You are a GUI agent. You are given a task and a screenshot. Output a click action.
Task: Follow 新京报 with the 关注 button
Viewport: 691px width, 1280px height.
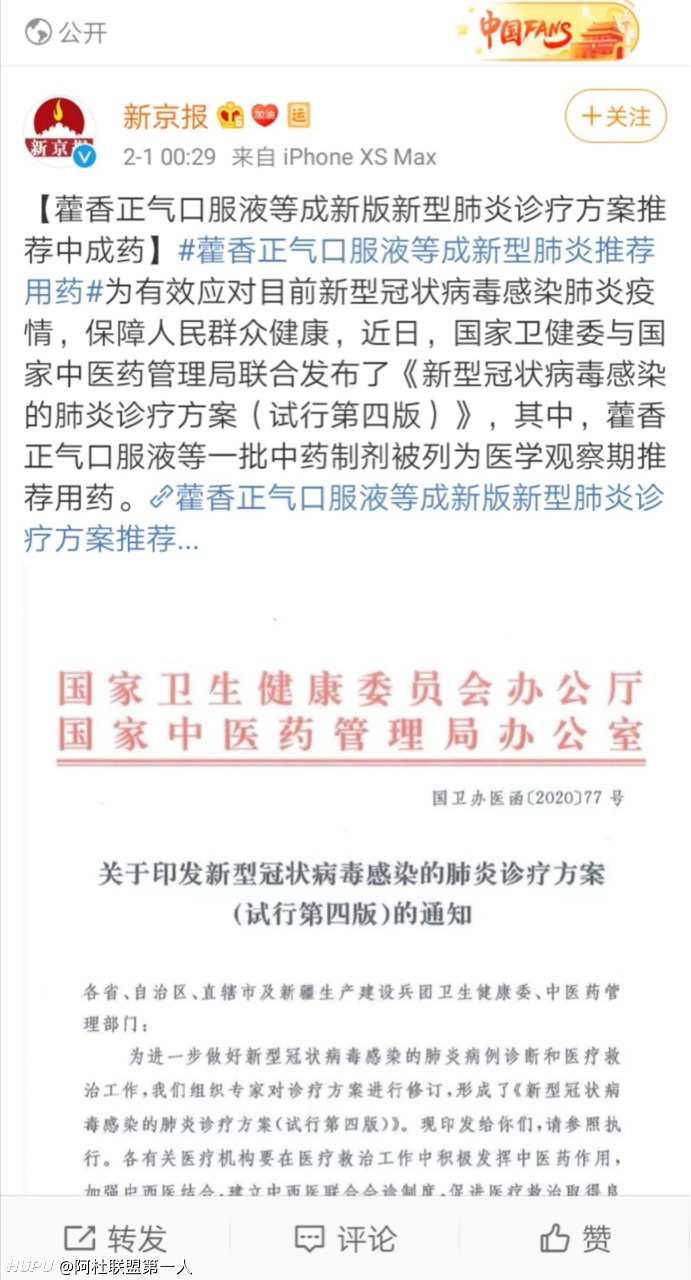click(615, 117)
